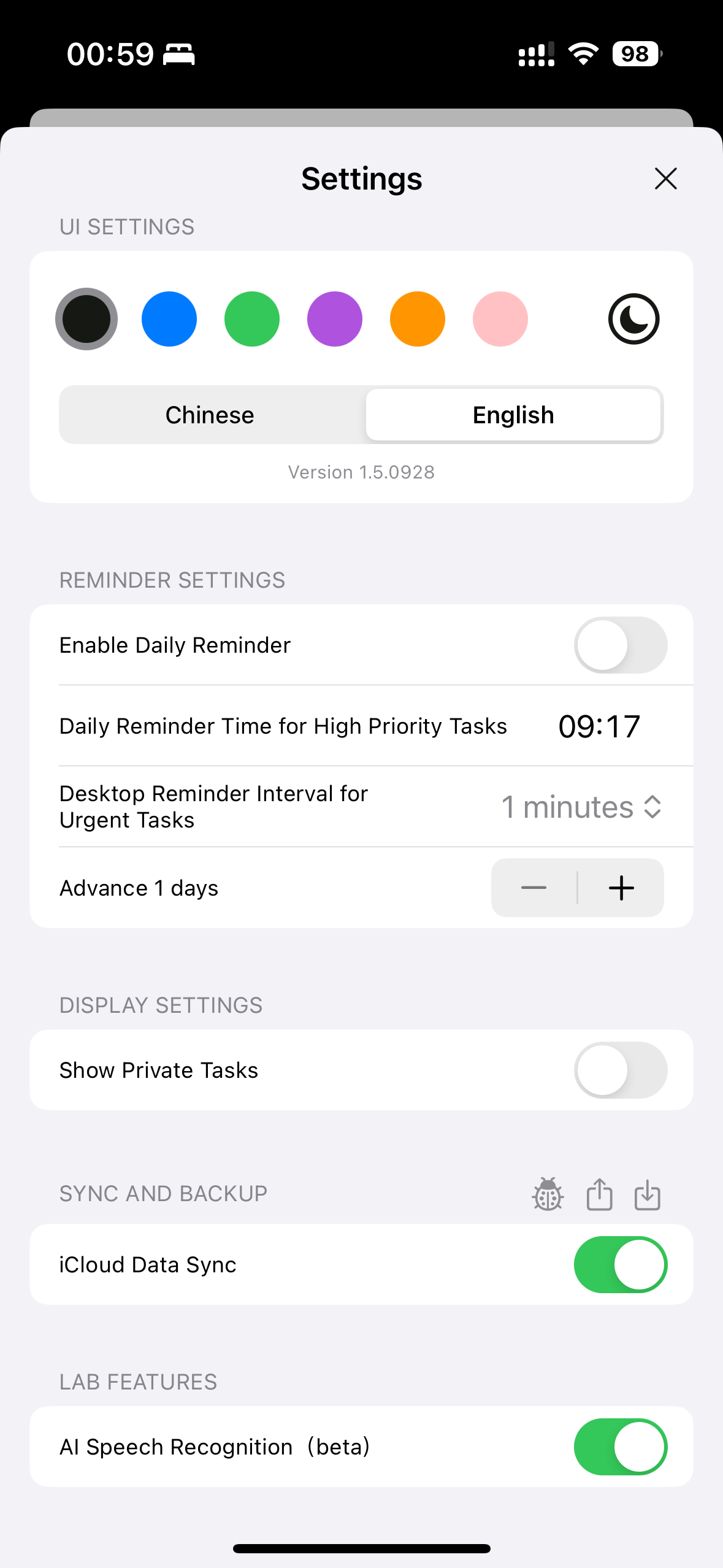Turn on Show Private Tasks
This screenshot has width=723, height=1568.
click(x=620, y=1070)
